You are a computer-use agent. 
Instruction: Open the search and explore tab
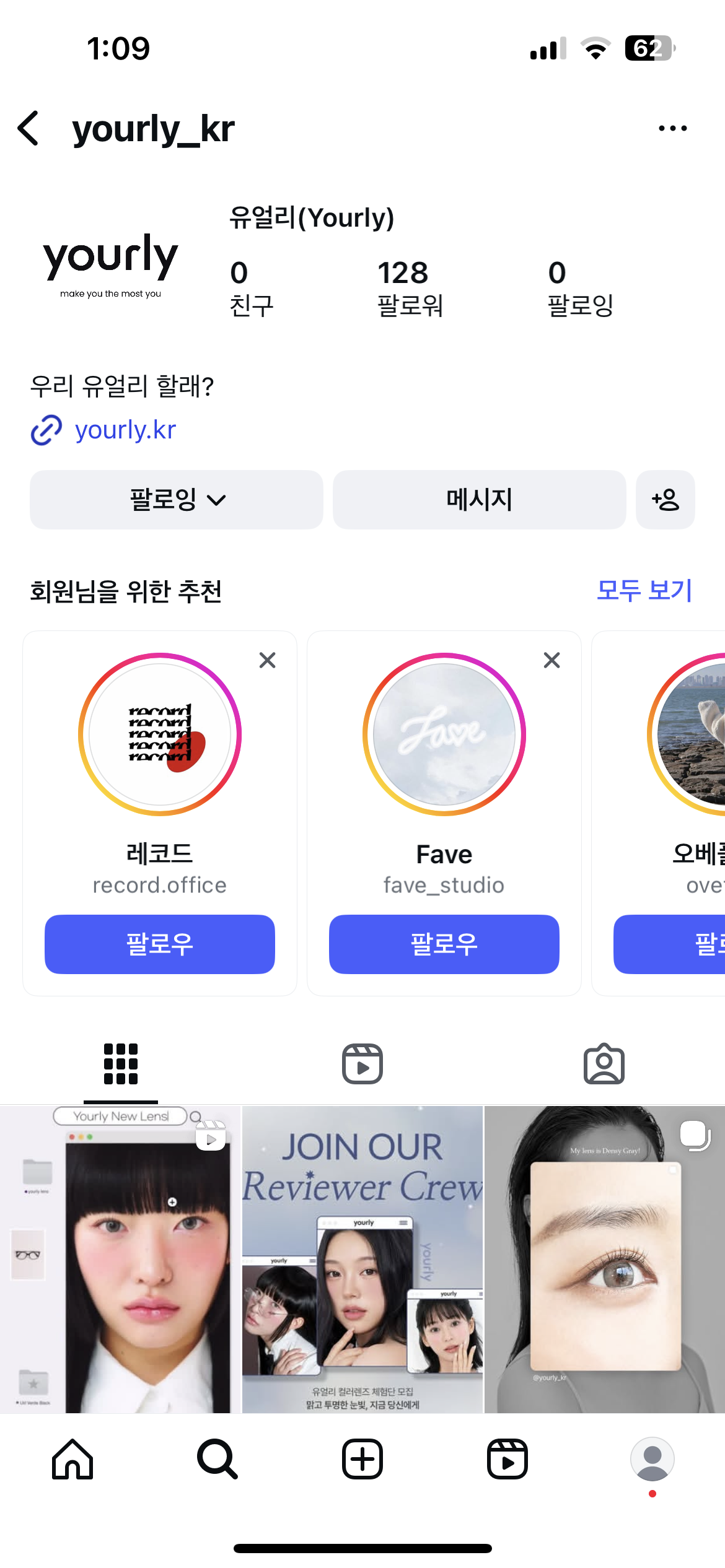pyautogui.click(x=217, y=1459)
